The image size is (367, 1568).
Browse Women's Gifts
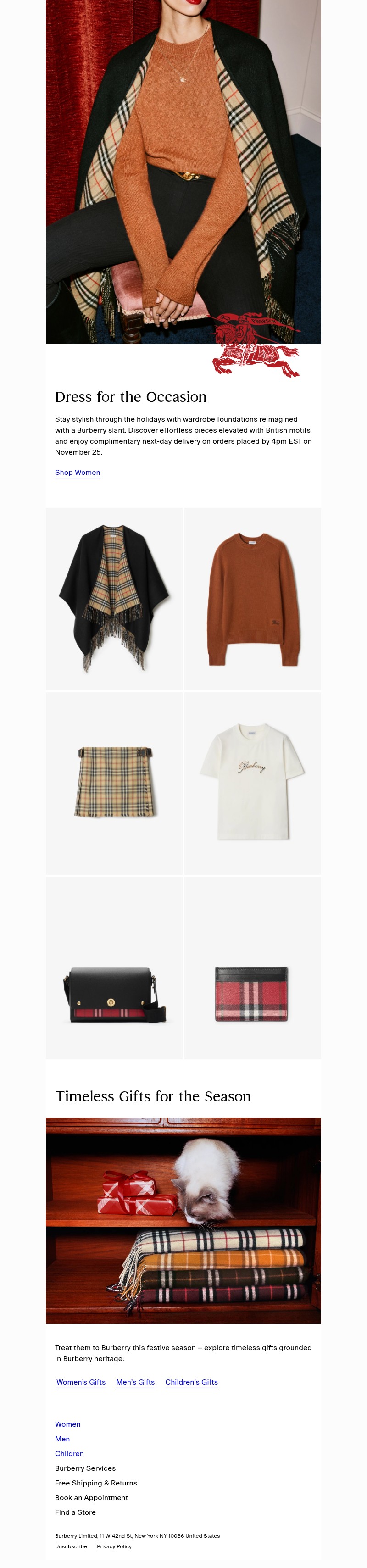point(81,1382)
